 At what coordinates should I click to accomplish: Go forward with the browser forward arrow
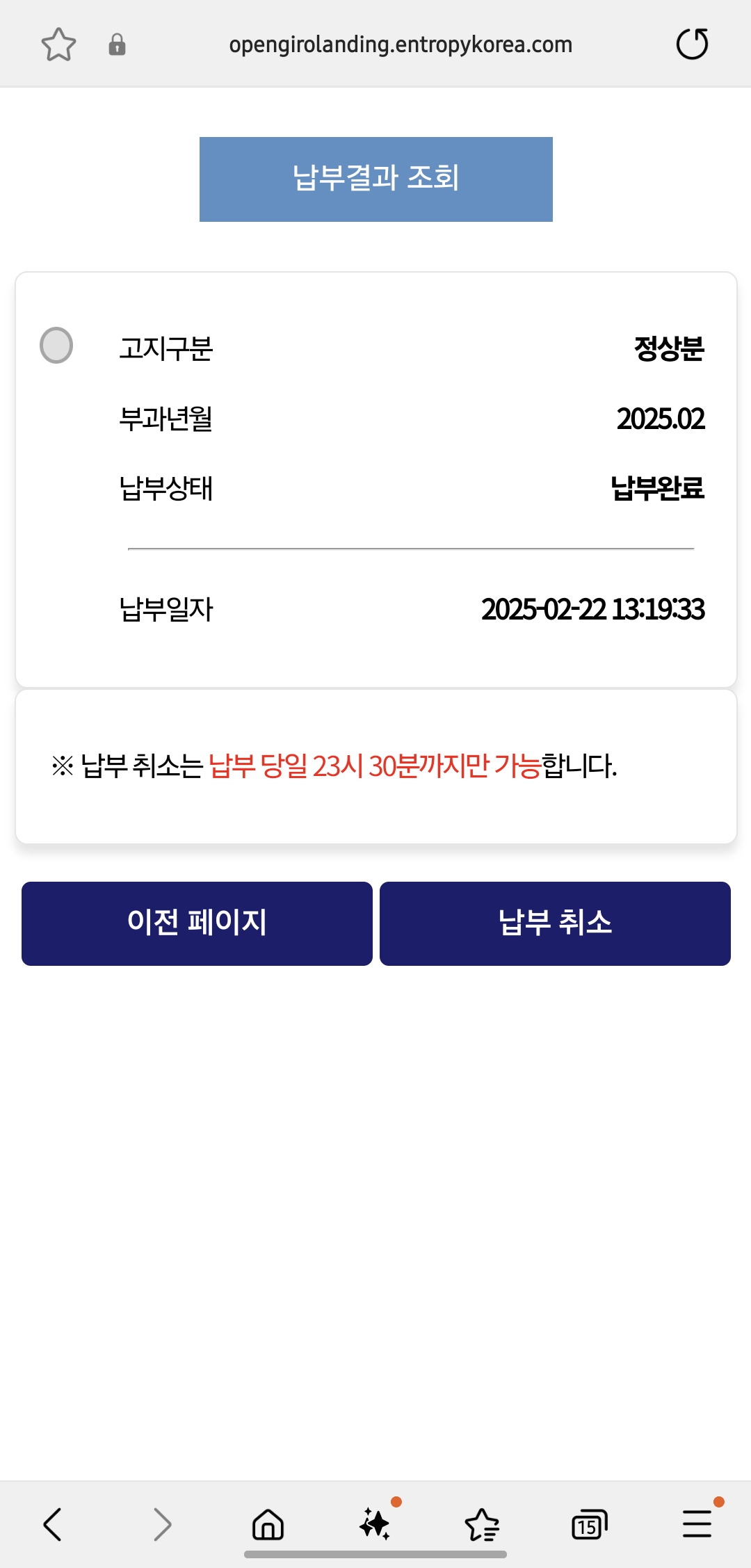[161, 1525]
